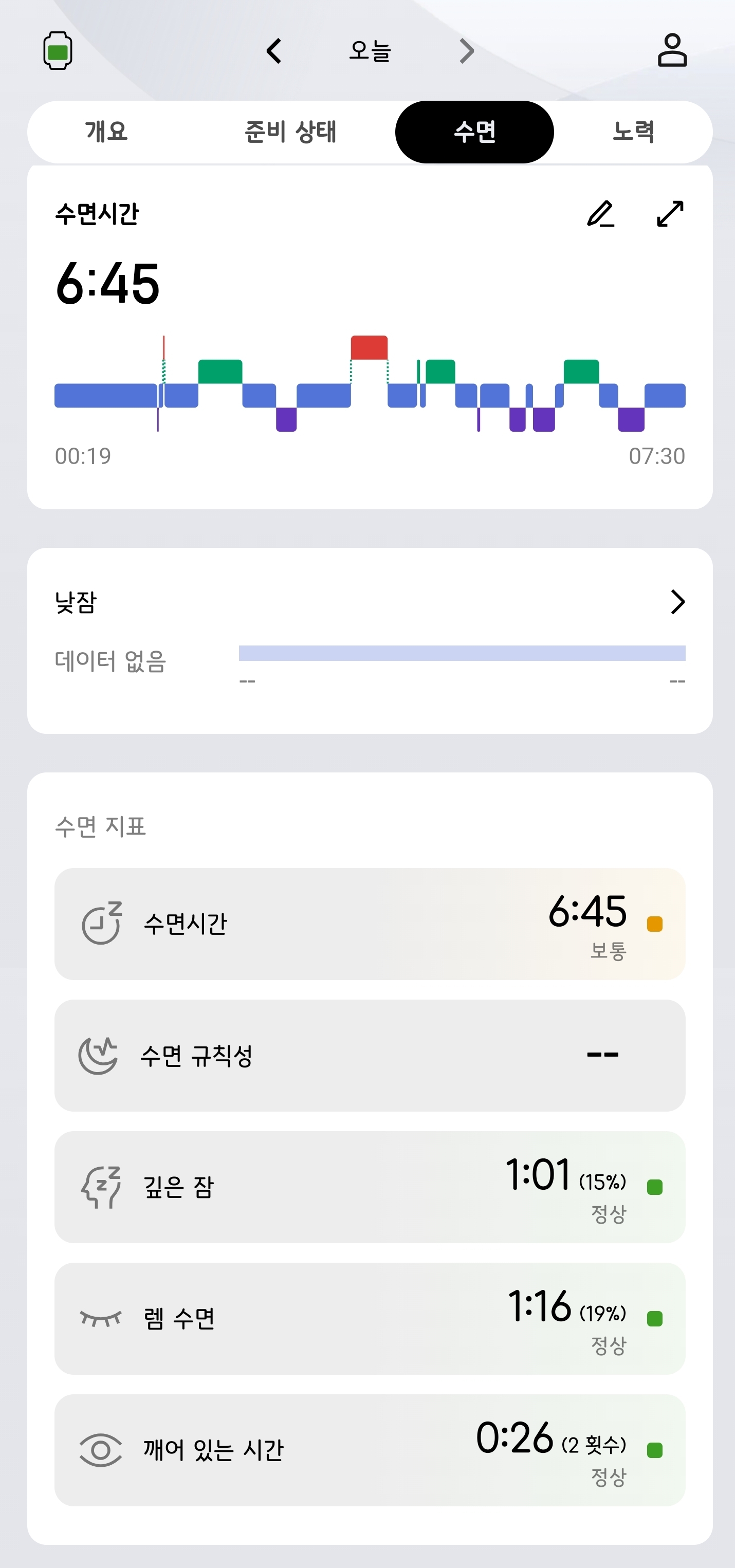Switch to the 노력 tab
This screenshot has height=1568, width=735.
[633, 132]
